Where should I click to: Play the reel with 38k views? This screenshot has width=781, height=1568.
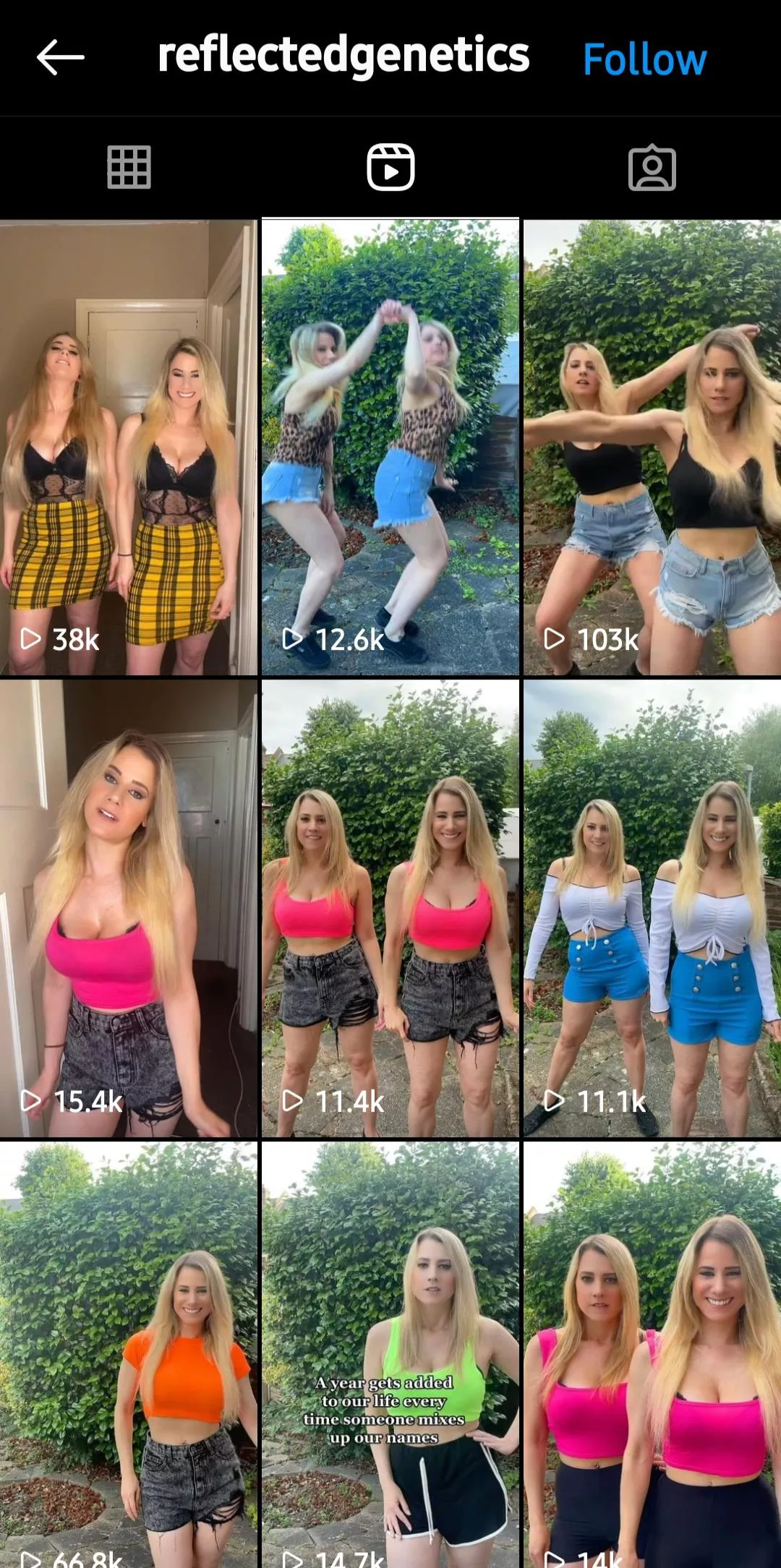click(x=129, y=448)
